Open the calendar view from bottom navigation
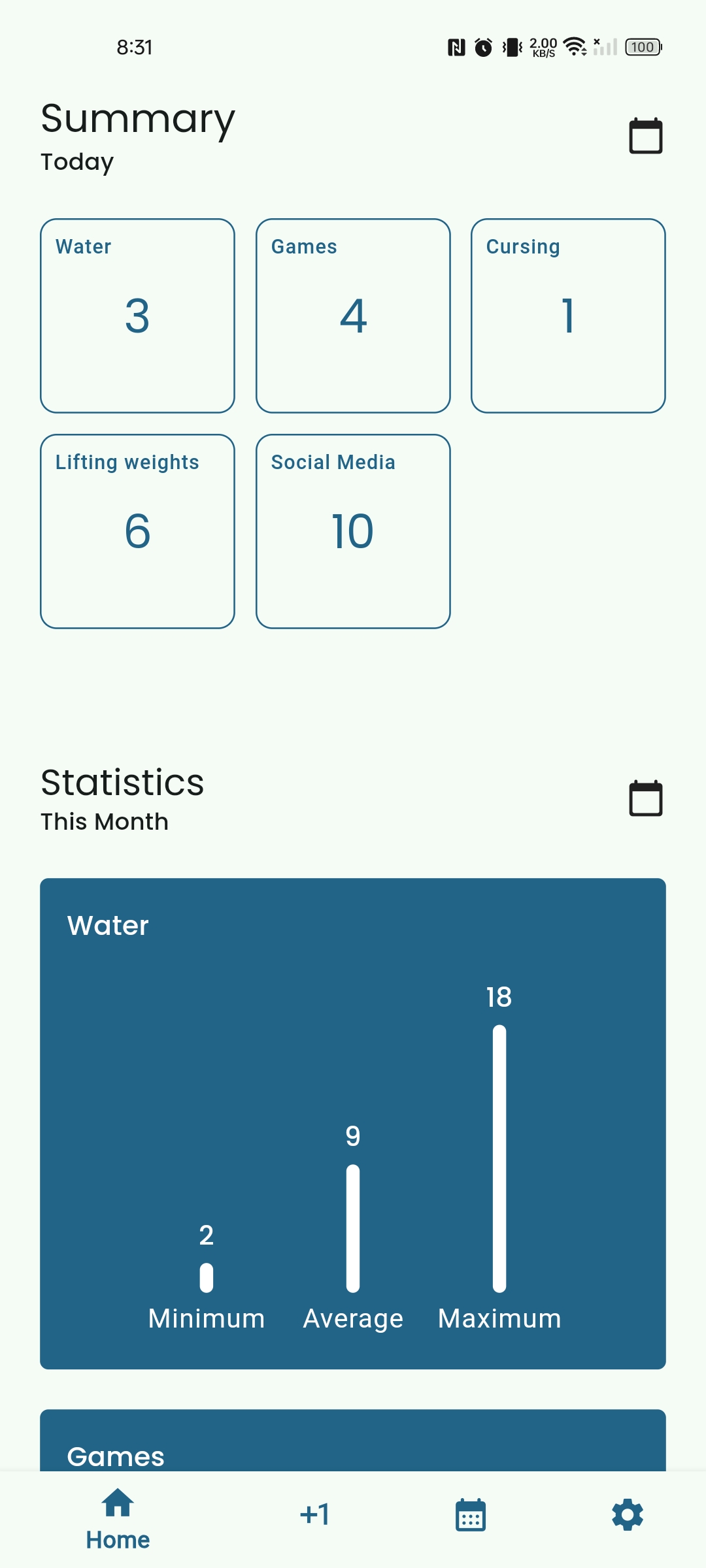 click(470, 1514)
